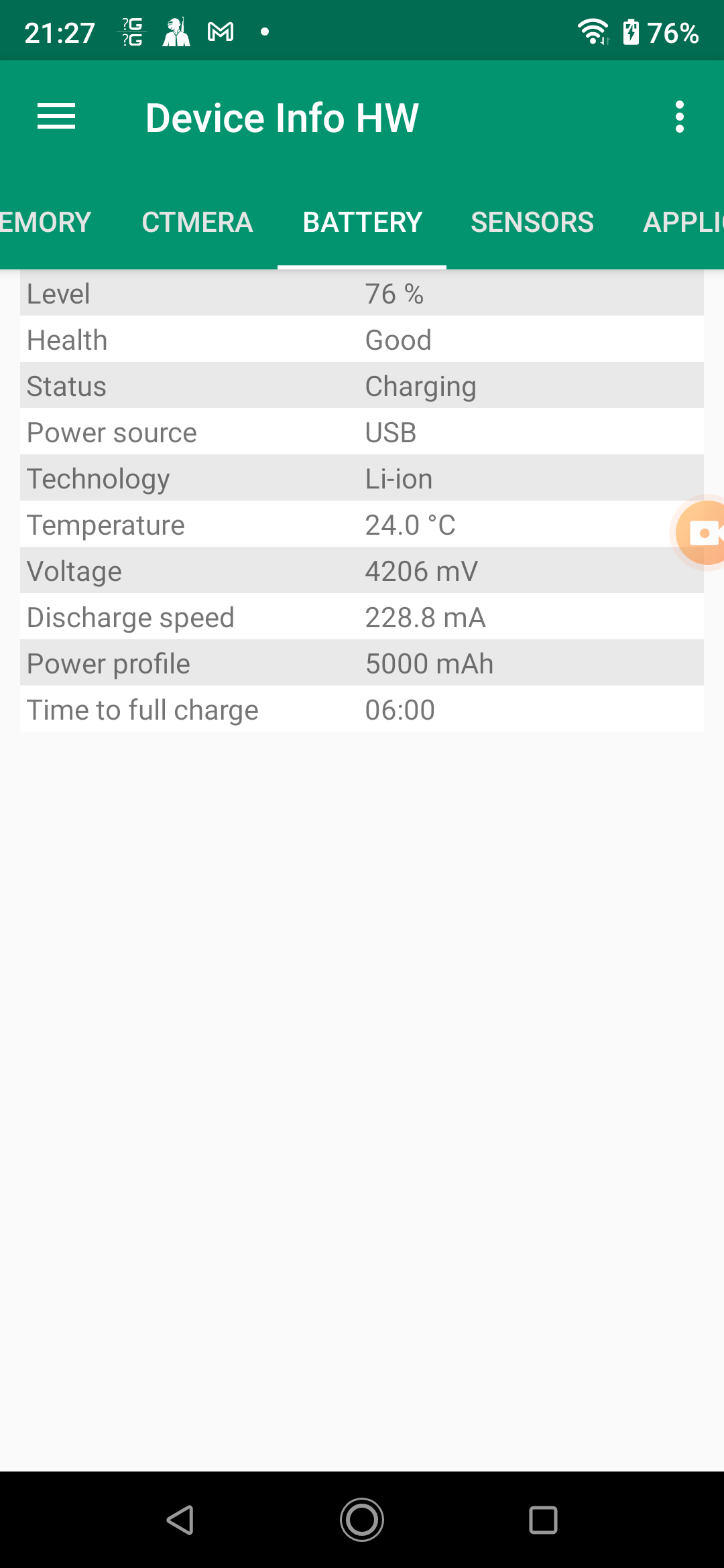This screenshot has height=1568, width=724.
Task: Open the three-dot overflow menu
Action: tap(679, 117)
